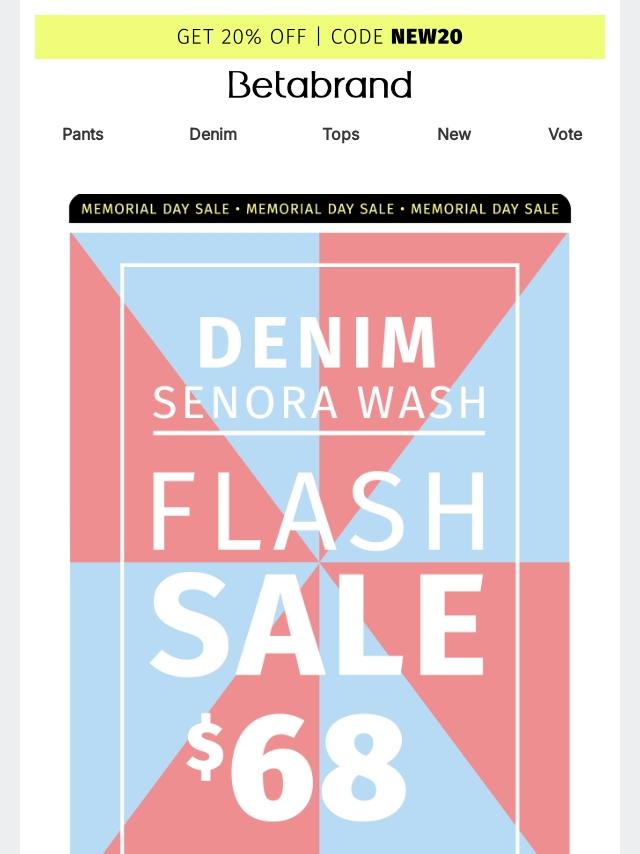Image resolution: width=640 pixels, height=854 pixels.
Task: Tap the 20% off NEW20 code banner
Action: click(x=320, y=36)
